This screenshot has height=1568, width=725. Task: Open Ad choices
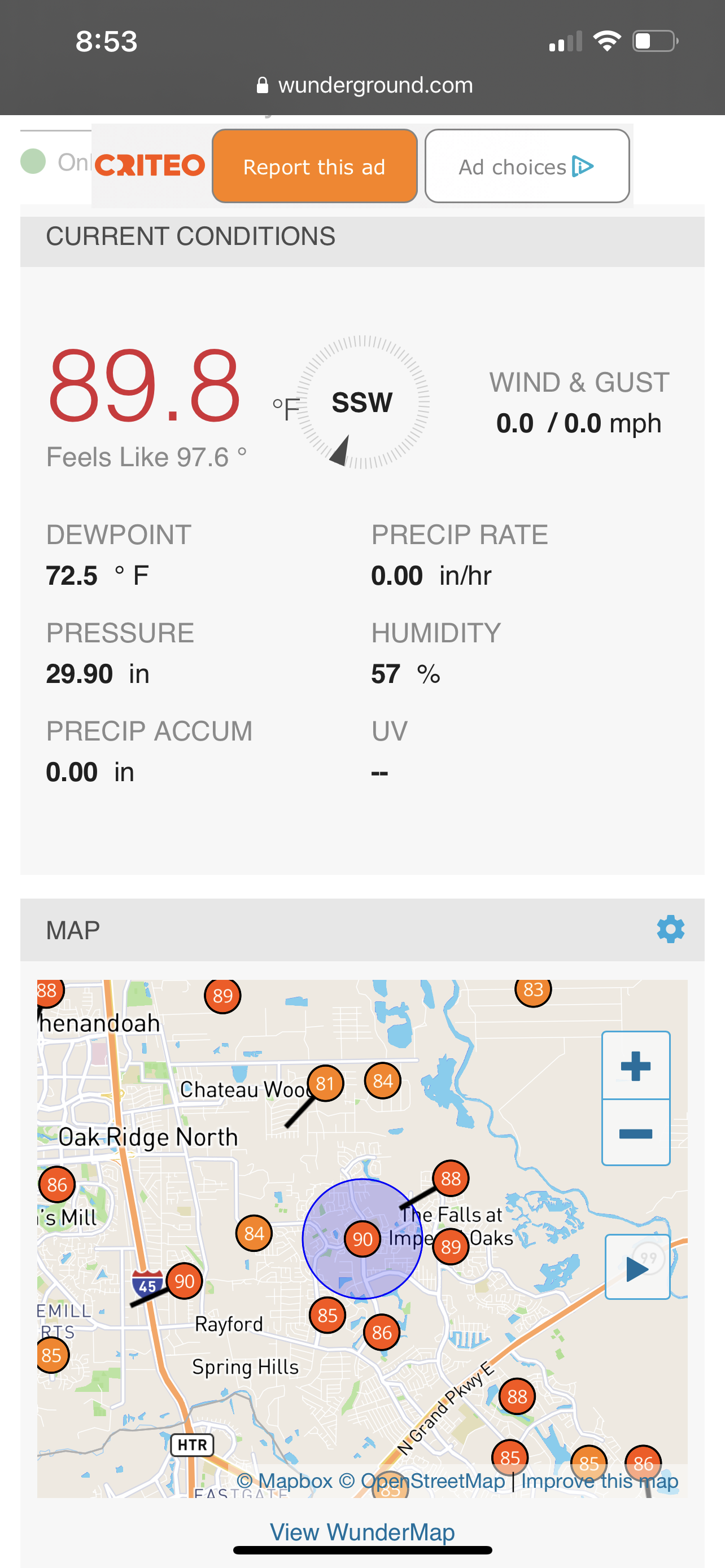click(527, 166)
